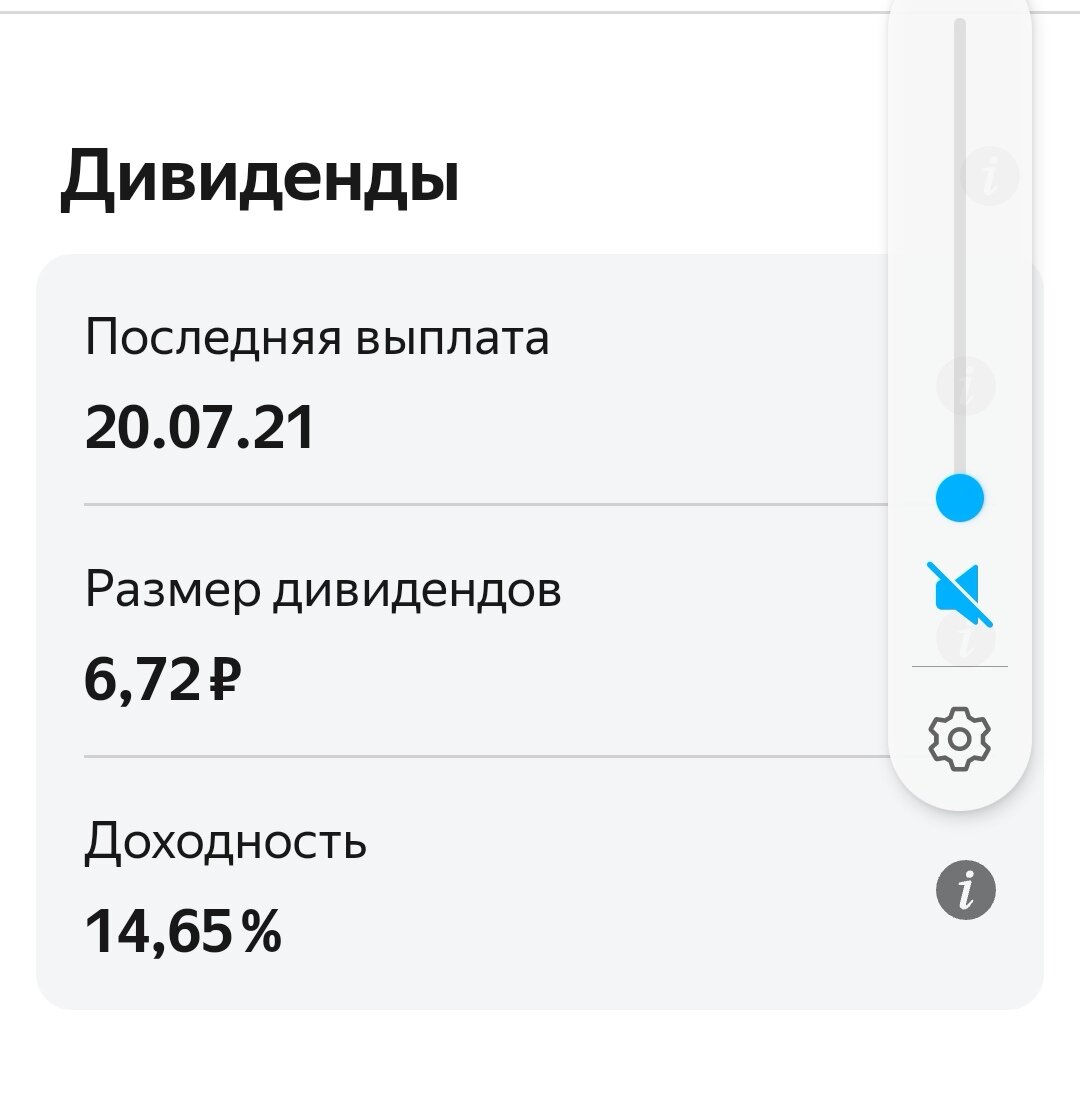Click the faded info icon in the slider middle
The image size is (1080, 1117).
[x=963, y=387]
